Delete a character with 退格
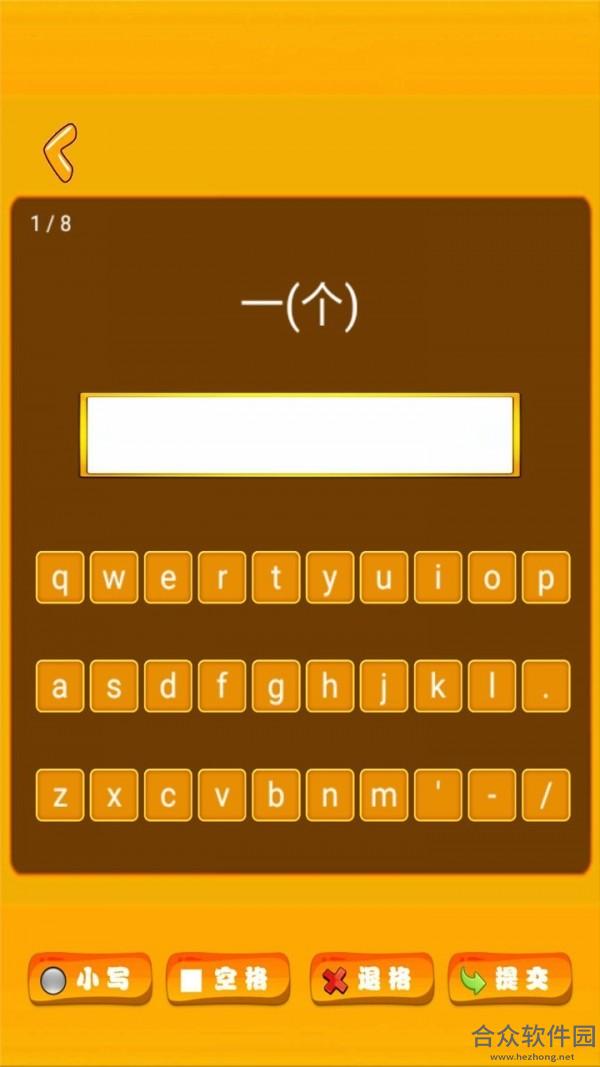Screen dimensions: 600x1067 click(372, 979)
